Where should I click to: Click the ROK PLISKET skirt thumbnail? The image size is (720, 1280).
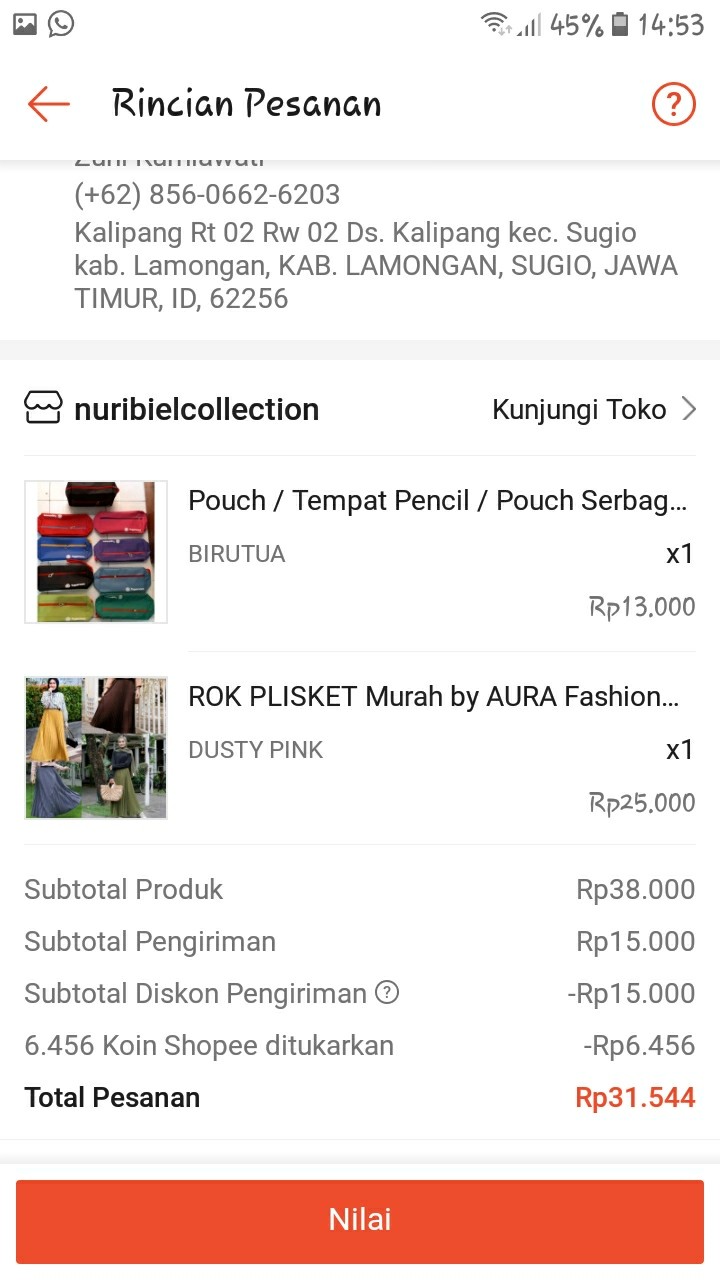(95, 747)
